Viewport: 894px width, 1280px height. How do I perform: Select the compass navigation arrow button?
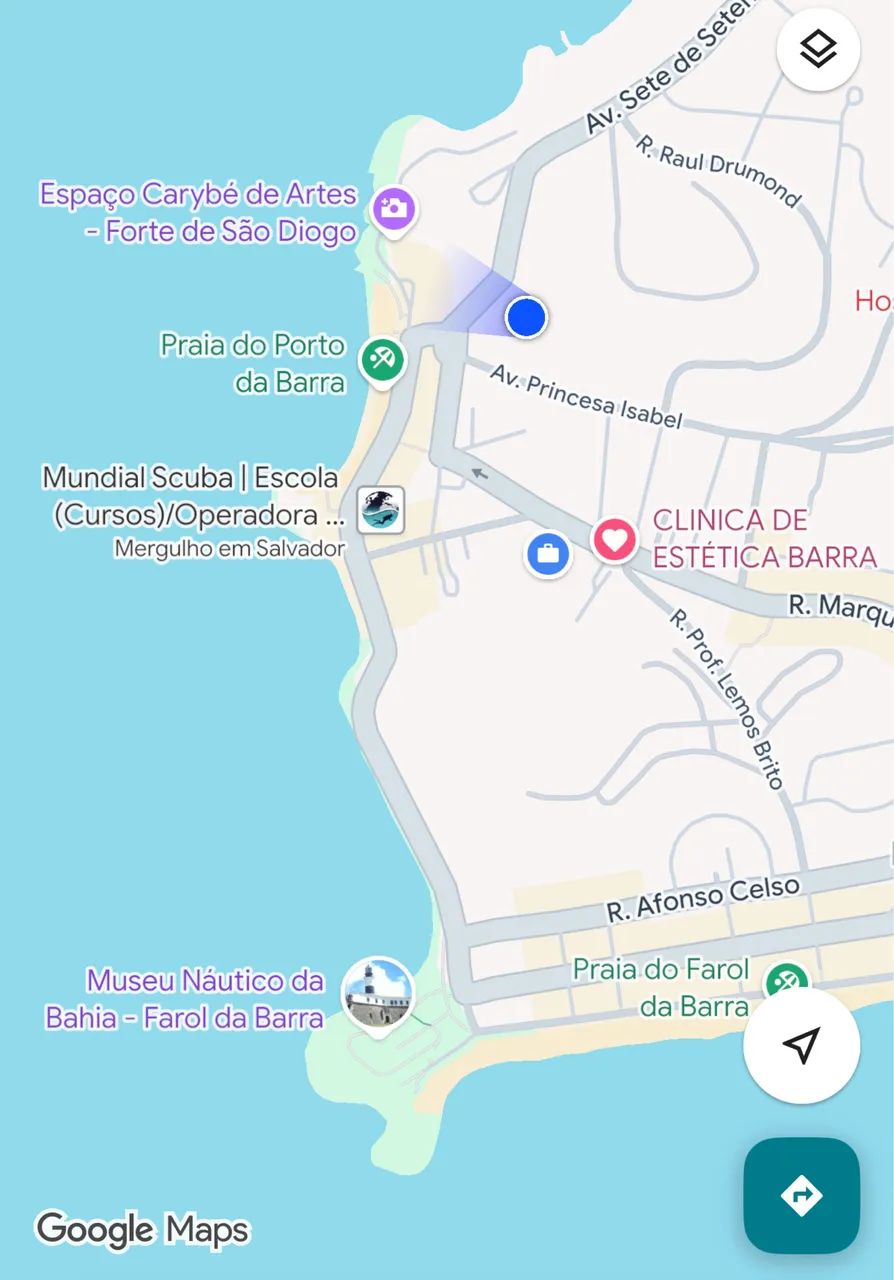tap(800, 1043)
